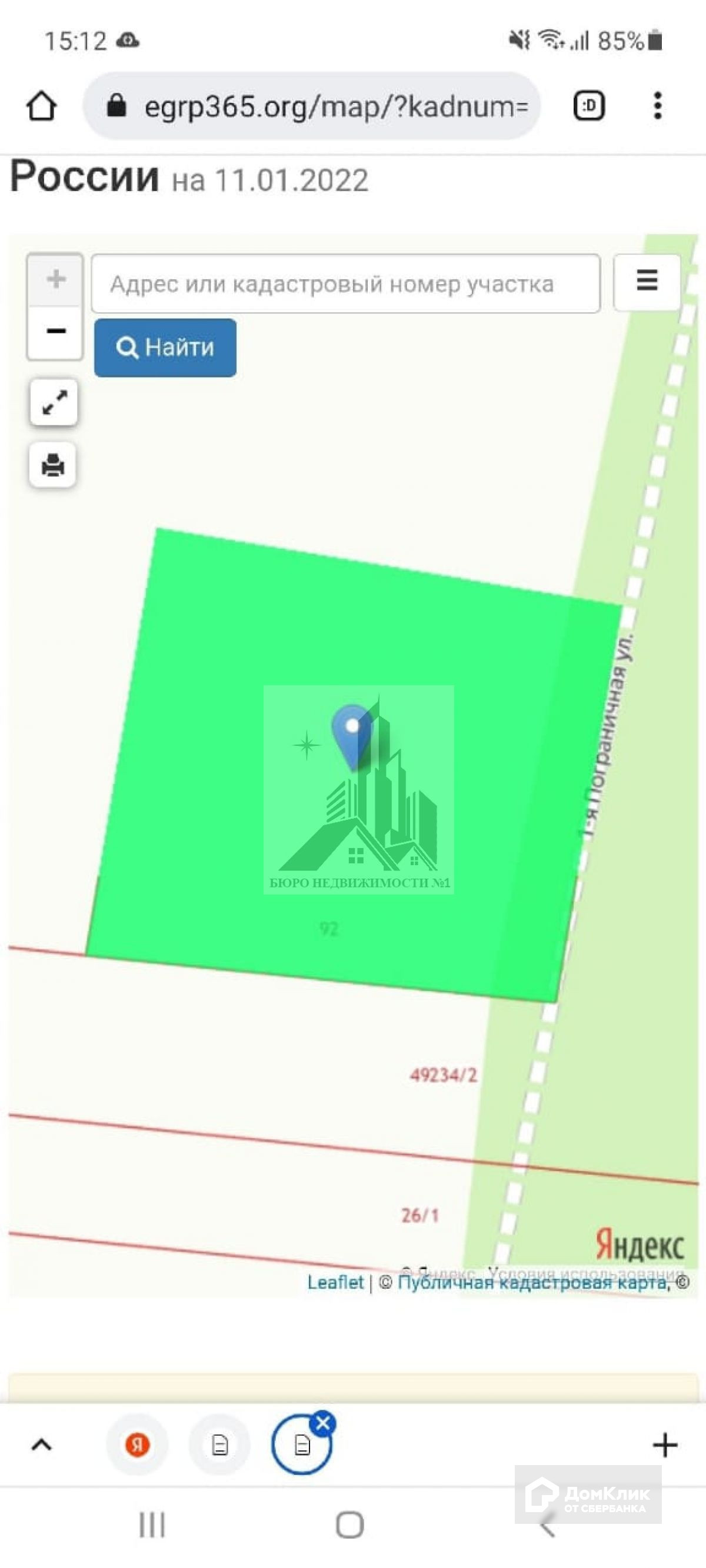Viewport: 706px width, 1568px height.
Task: Open the browser overflow menu
Action: (x=657, y=106)
